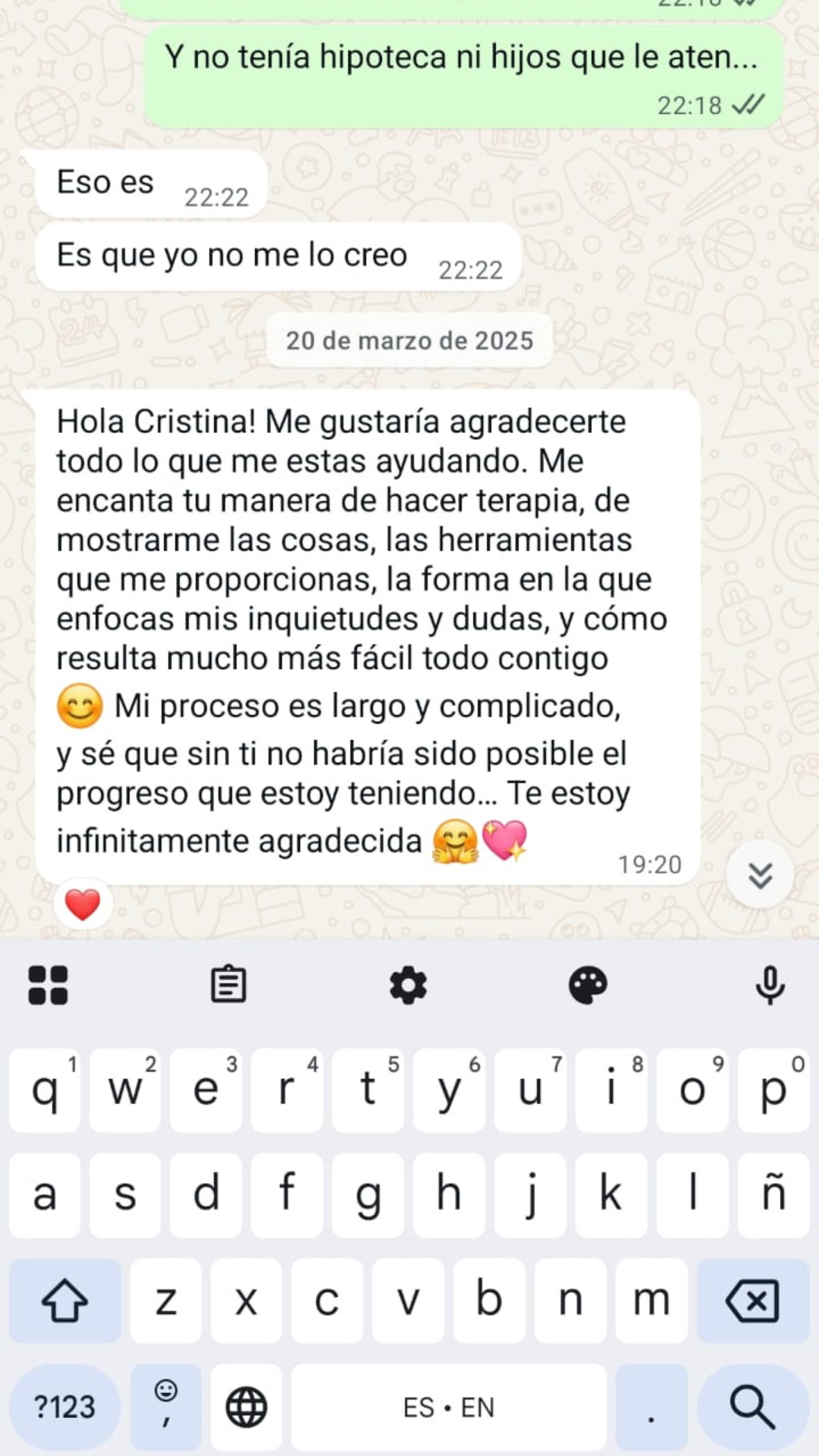Open keyboard settings gear
The width and height of the screenshot is (819, 1456).
[x=408, y=985]
